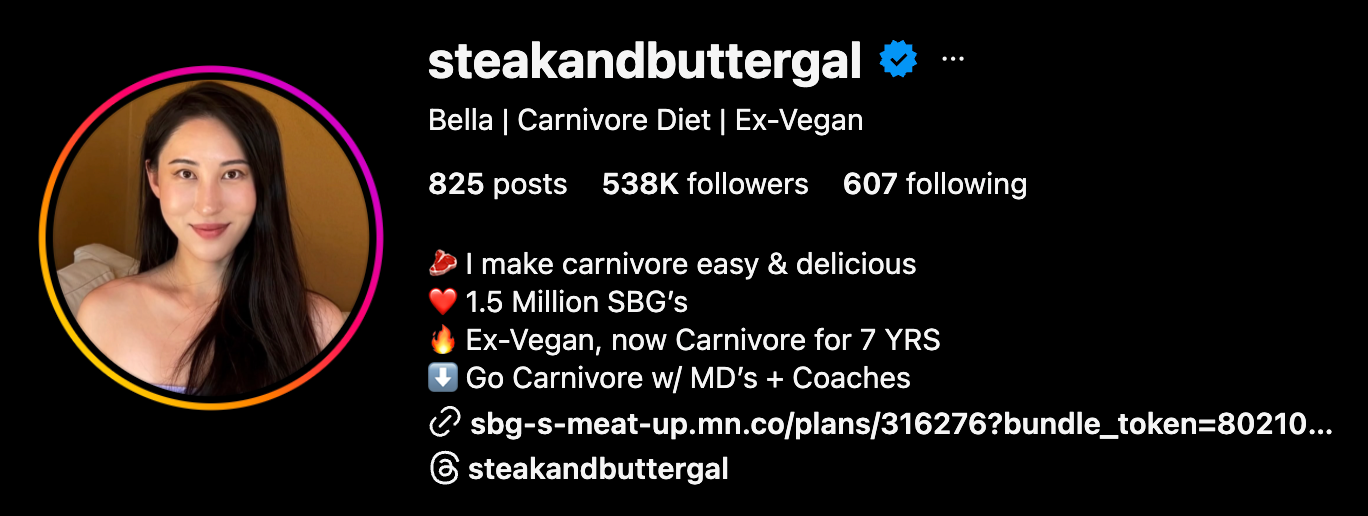Open the 538K followers list
Screen dimensions: 1368x516
(705, 184)
